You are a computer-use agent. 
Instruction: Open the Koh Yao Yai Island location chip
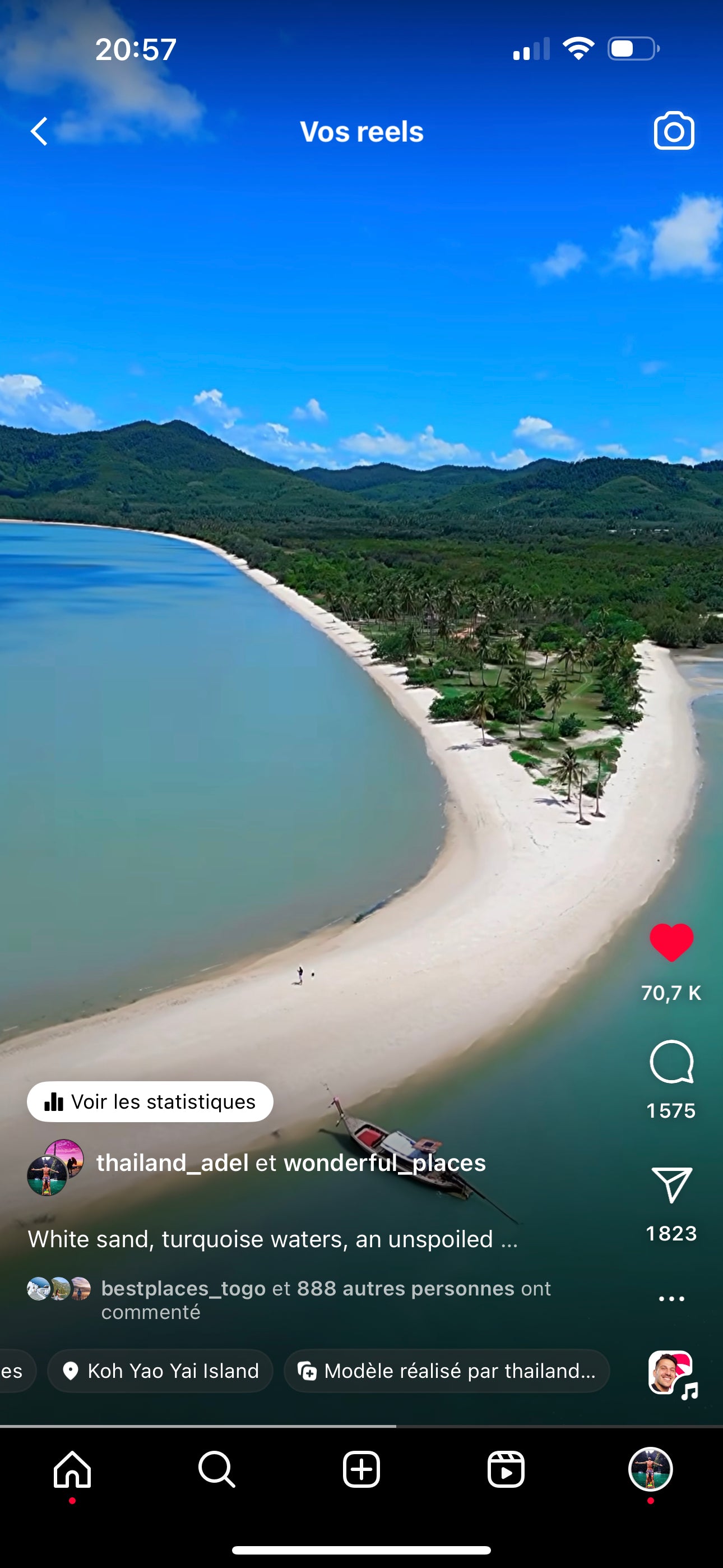pyautogui.click(x=161, y=1371)
